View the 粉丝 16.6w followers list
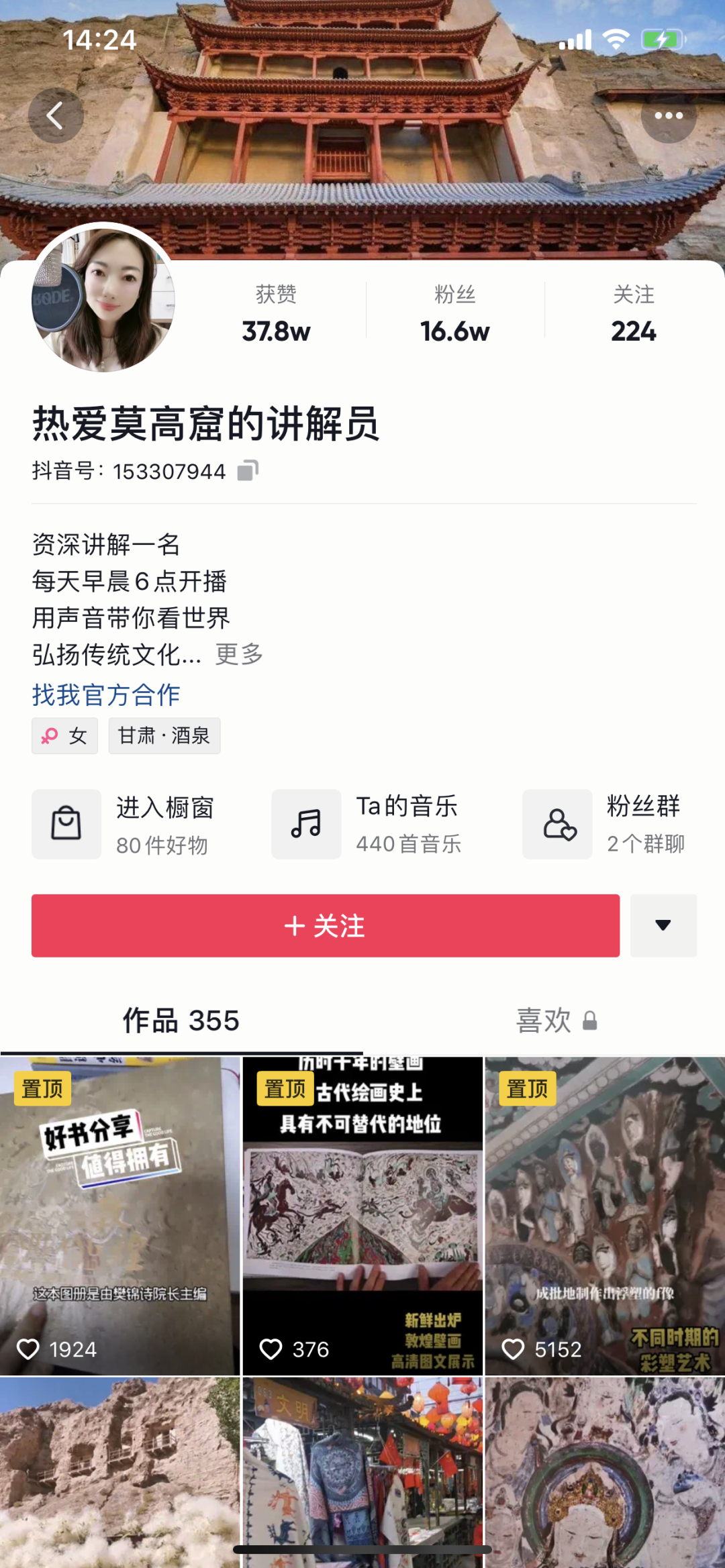This screenshot has height=1568, width=725. pyautogui.click(x=454, y=313)
